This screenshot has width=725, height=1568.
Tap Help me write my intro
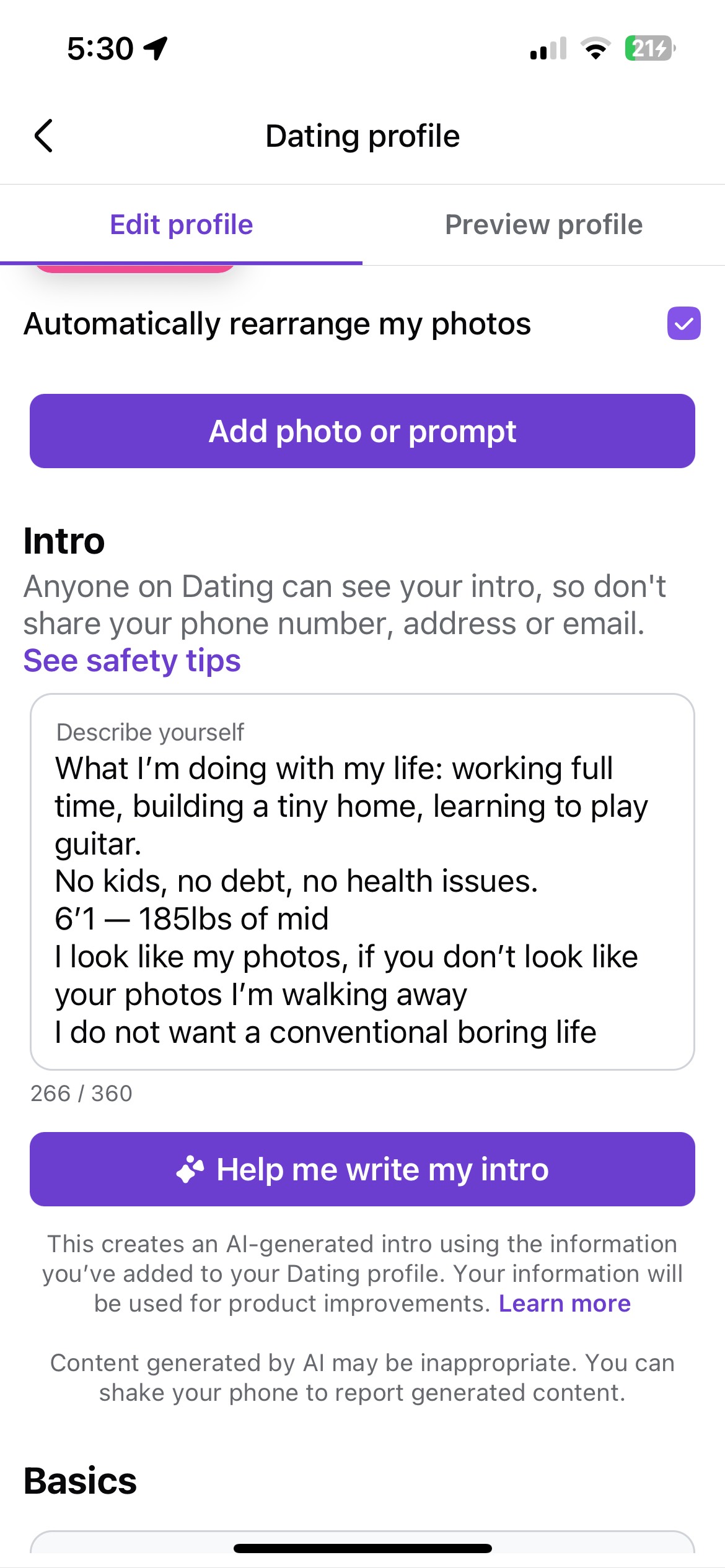click(x=362, y=1169)
